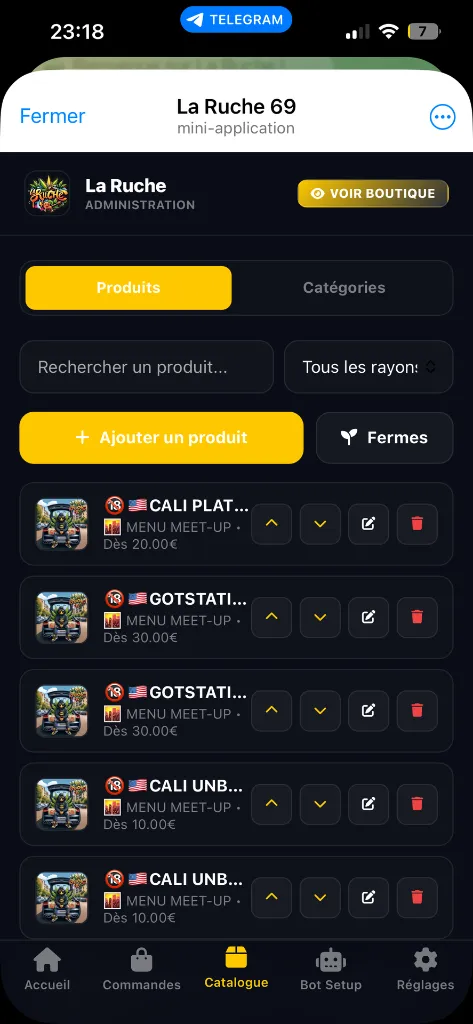Select the Catalogue tab
The image size is (473, 1024).
pos(236,968)
